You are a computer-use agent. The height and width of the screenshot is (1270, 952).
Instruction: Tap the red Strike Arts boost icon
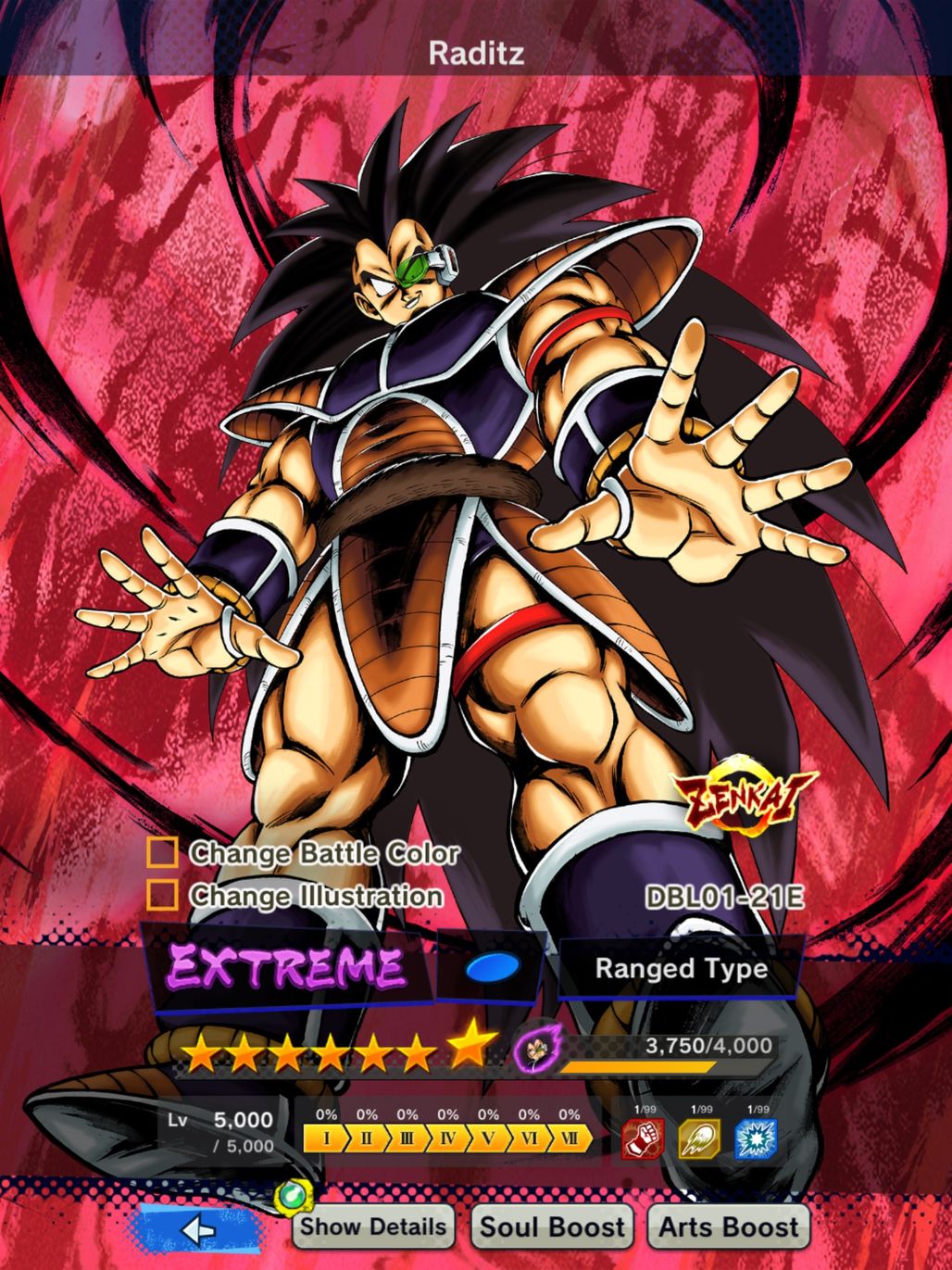(642, 1138)
